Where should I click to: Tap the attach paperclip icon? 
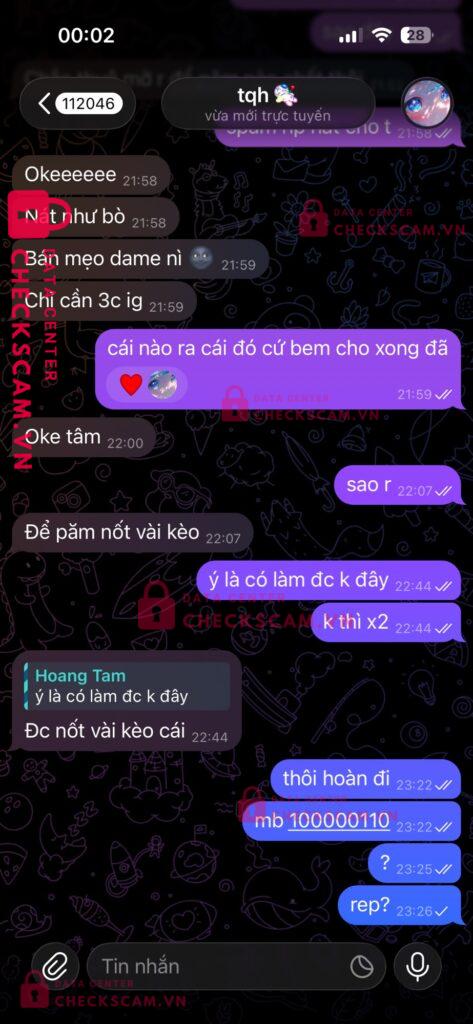[55, 967]
